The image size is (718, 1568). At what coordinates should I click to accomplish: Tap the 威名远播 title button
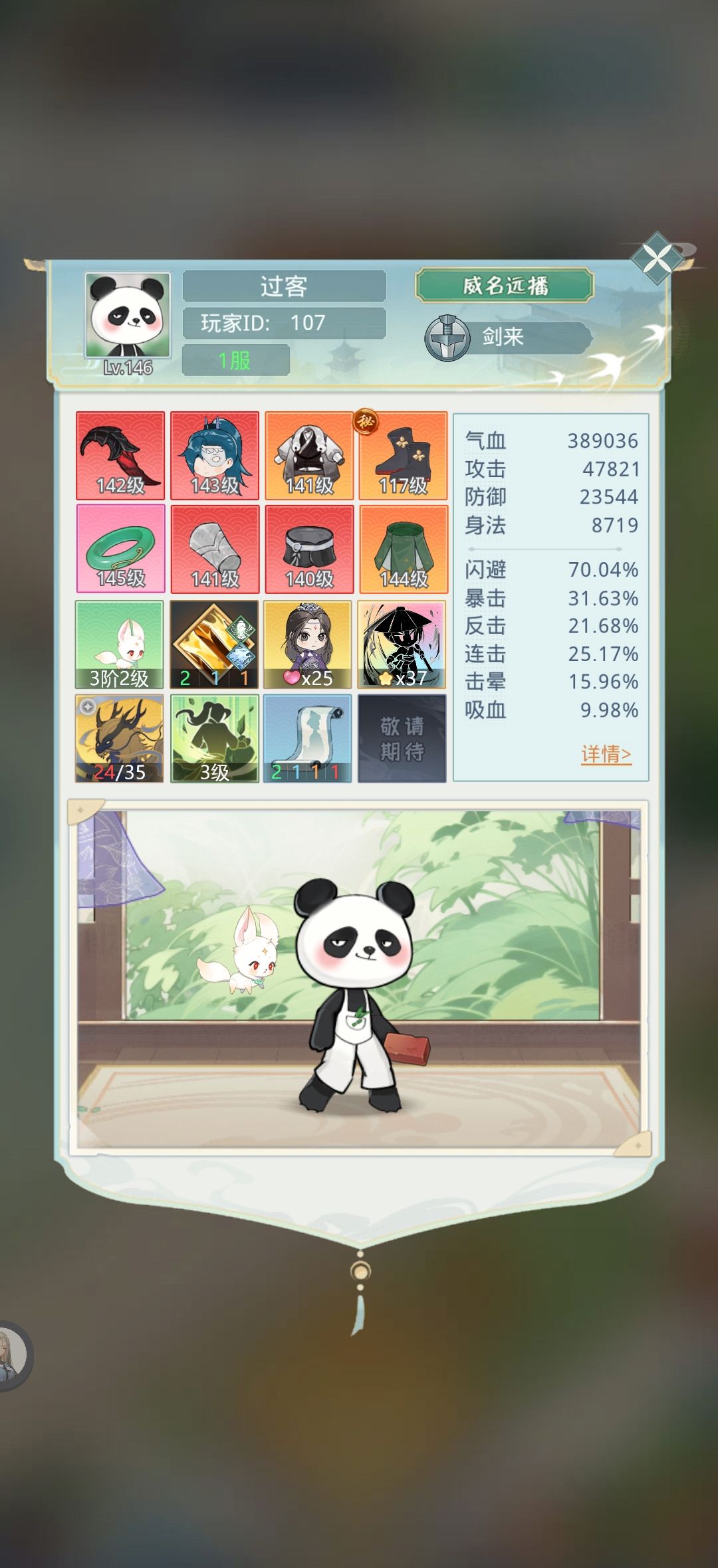(x=505, y=286)
